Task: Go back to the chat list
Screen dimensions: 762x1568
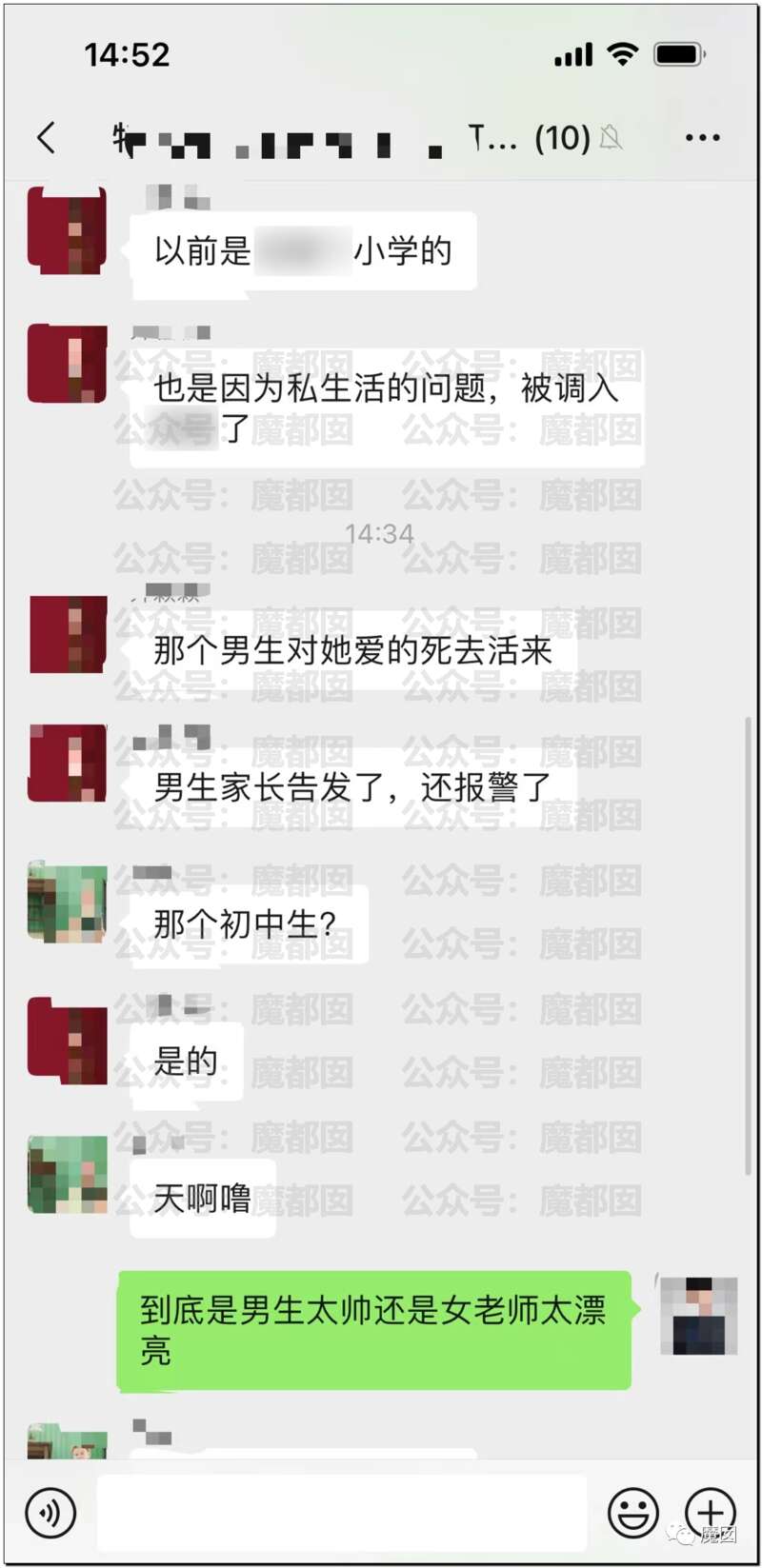Action: [46, 139]
